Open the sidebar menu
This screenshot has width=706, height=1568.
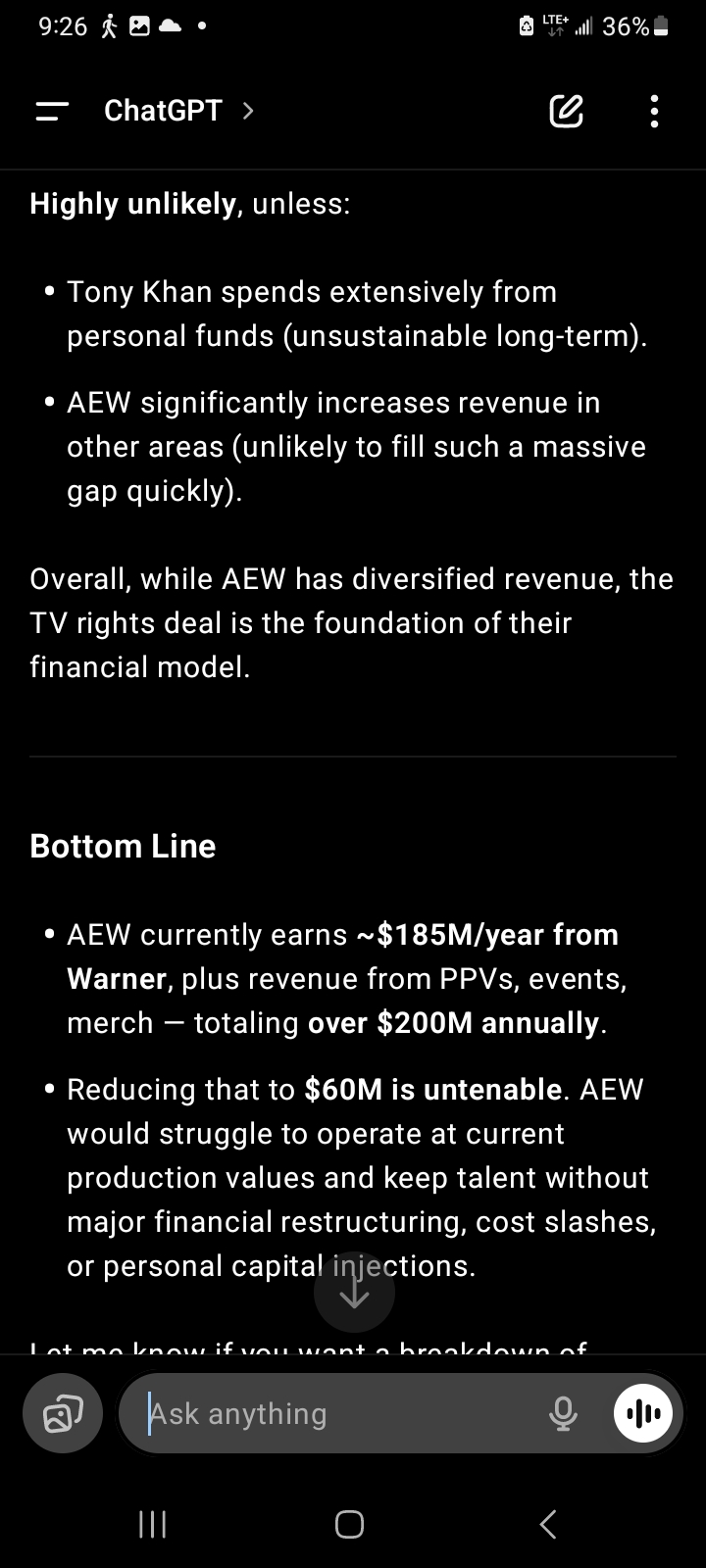click(52, 111)
